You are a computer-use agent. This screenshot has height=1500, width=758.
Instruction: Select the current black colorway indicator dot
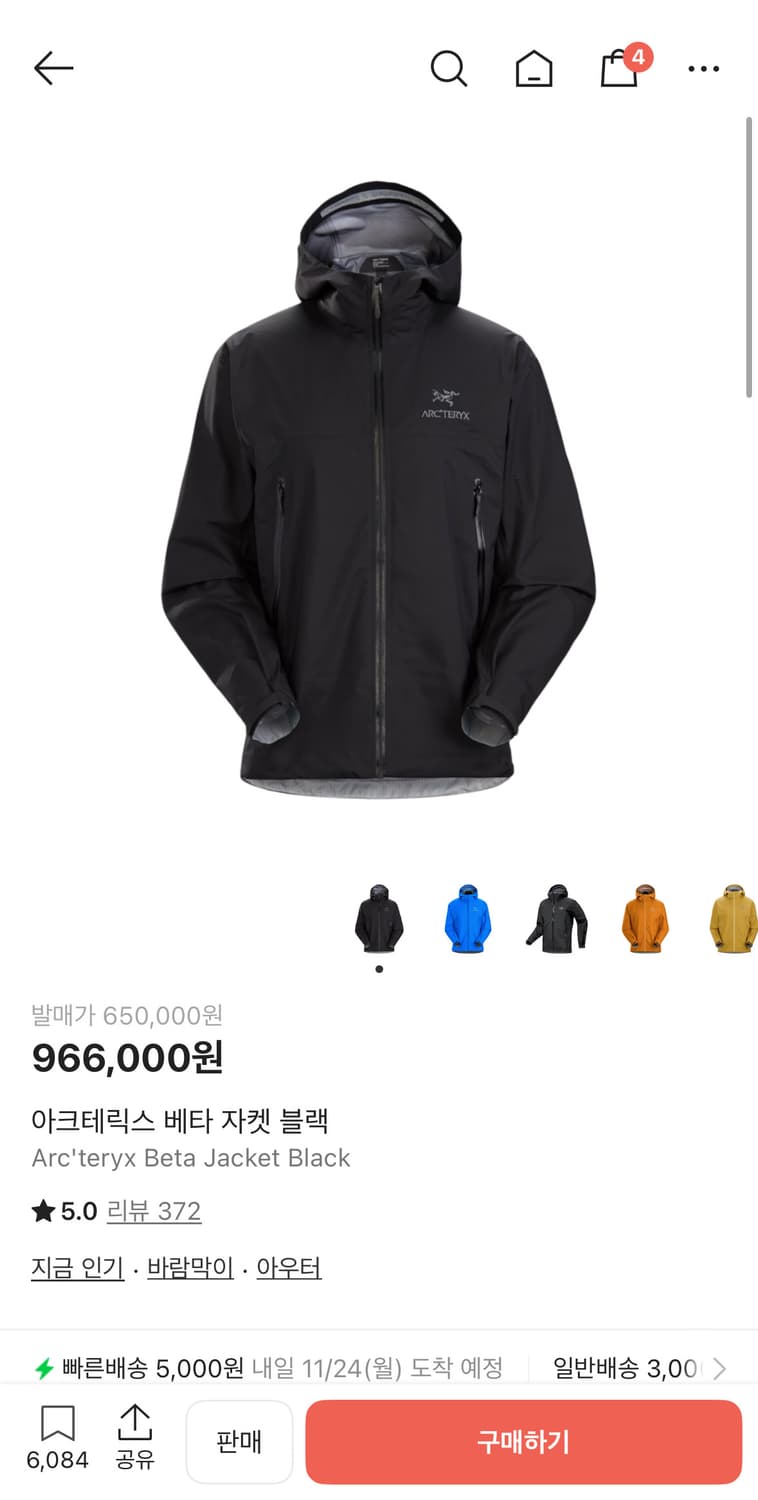pyautogui.click(x=379, y=968)
